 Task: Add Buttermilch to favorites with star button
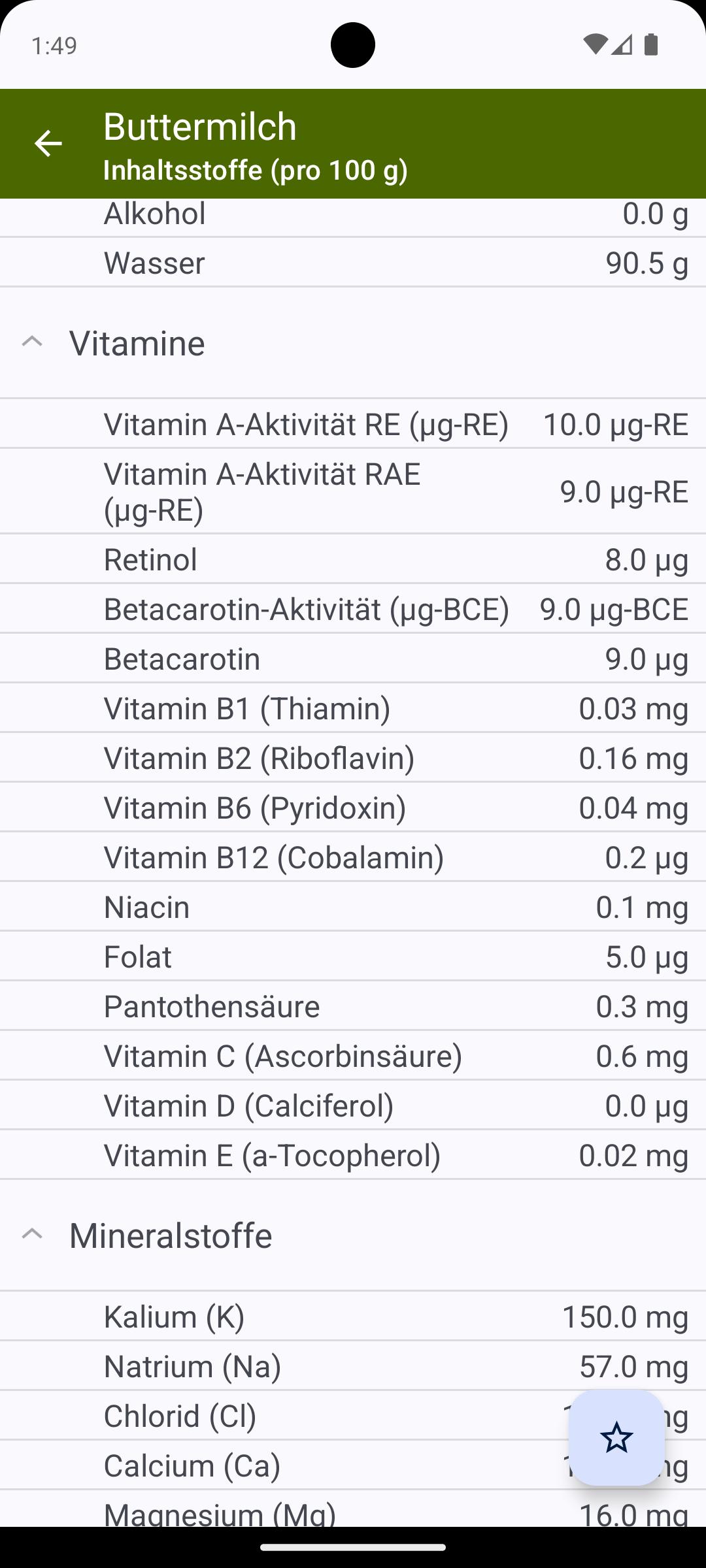coord(616,1438)
